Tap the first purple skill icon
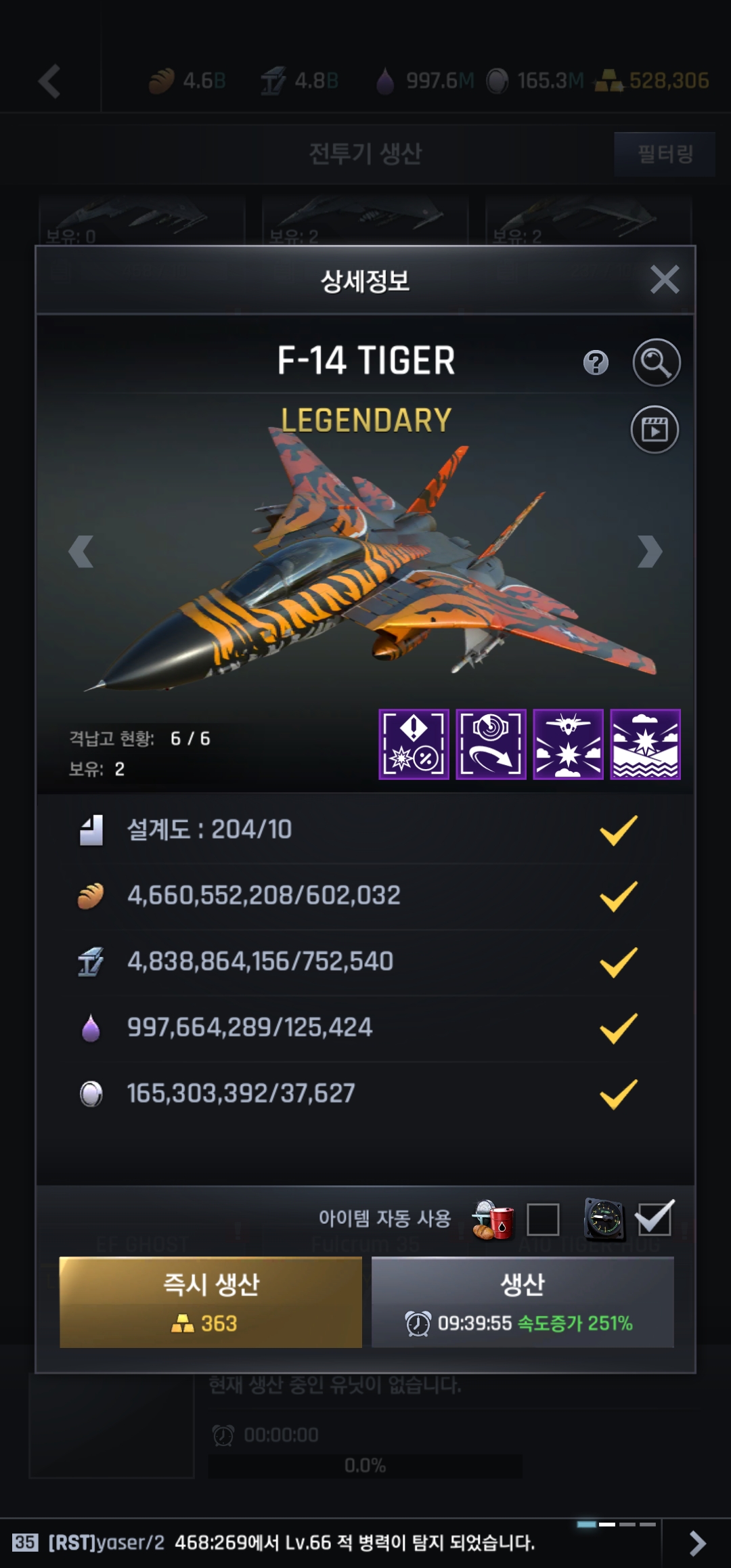Image resolution: width=731 pixels, height=1568 pixels. 414,744
